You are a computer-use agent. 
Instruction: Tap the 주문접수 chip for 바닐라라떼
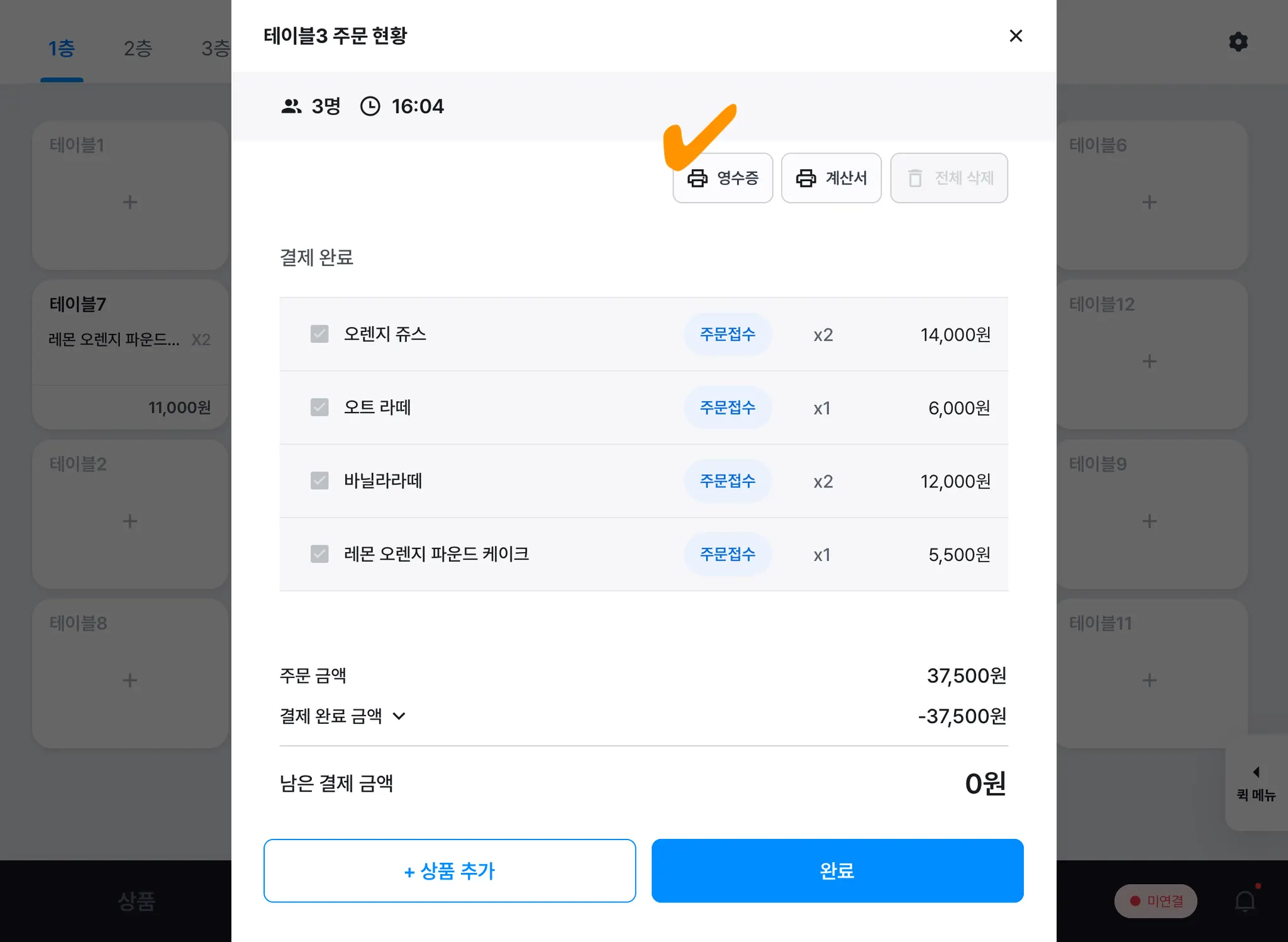tap(728, 481)
